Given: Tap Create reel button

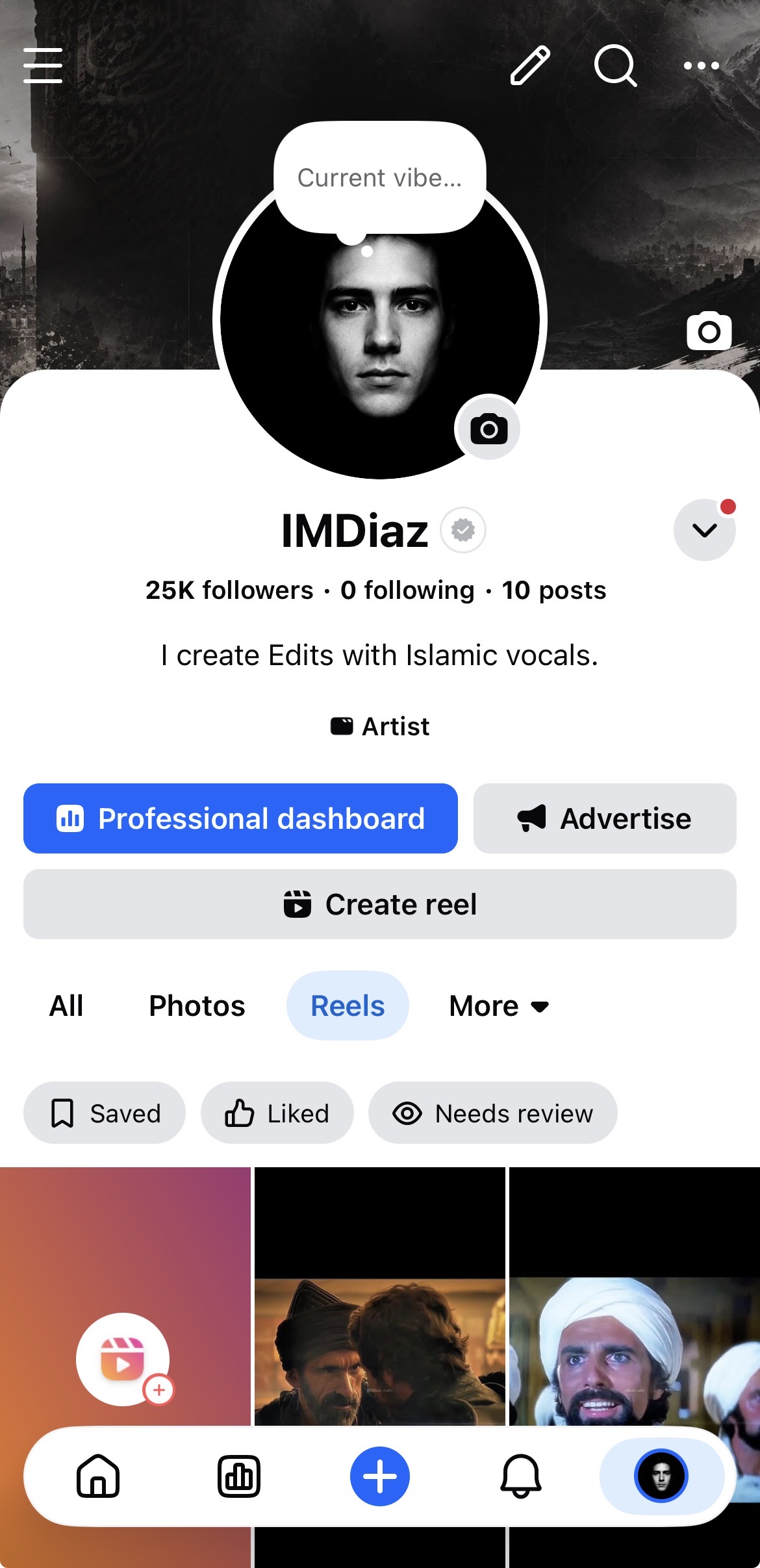Looking at the screenshot, I should [x=380, y=904].
